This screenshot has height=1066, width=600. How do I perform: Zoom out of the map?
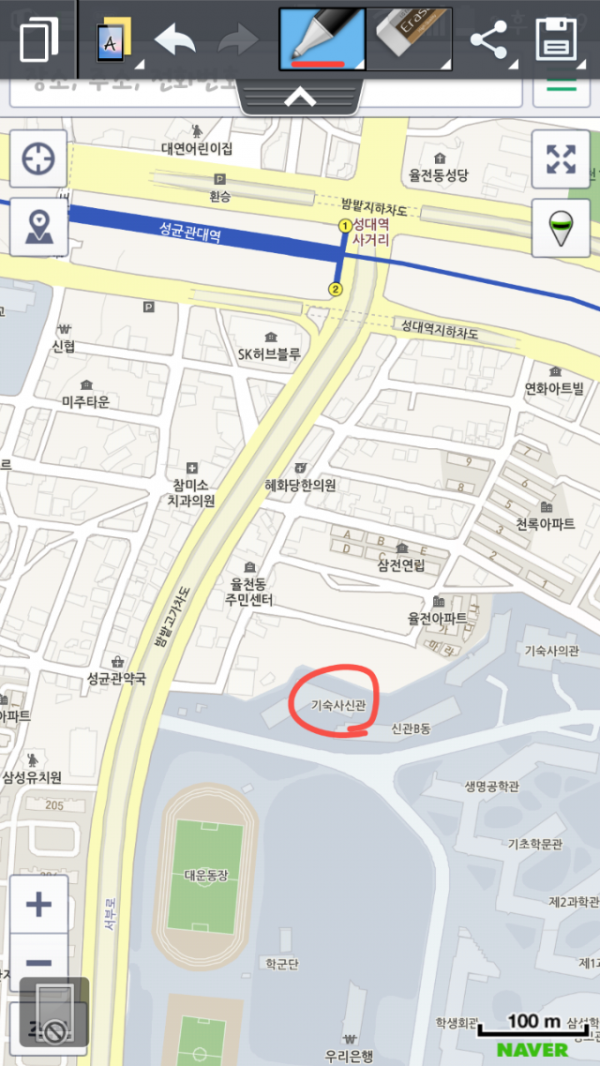pos(39,962)
